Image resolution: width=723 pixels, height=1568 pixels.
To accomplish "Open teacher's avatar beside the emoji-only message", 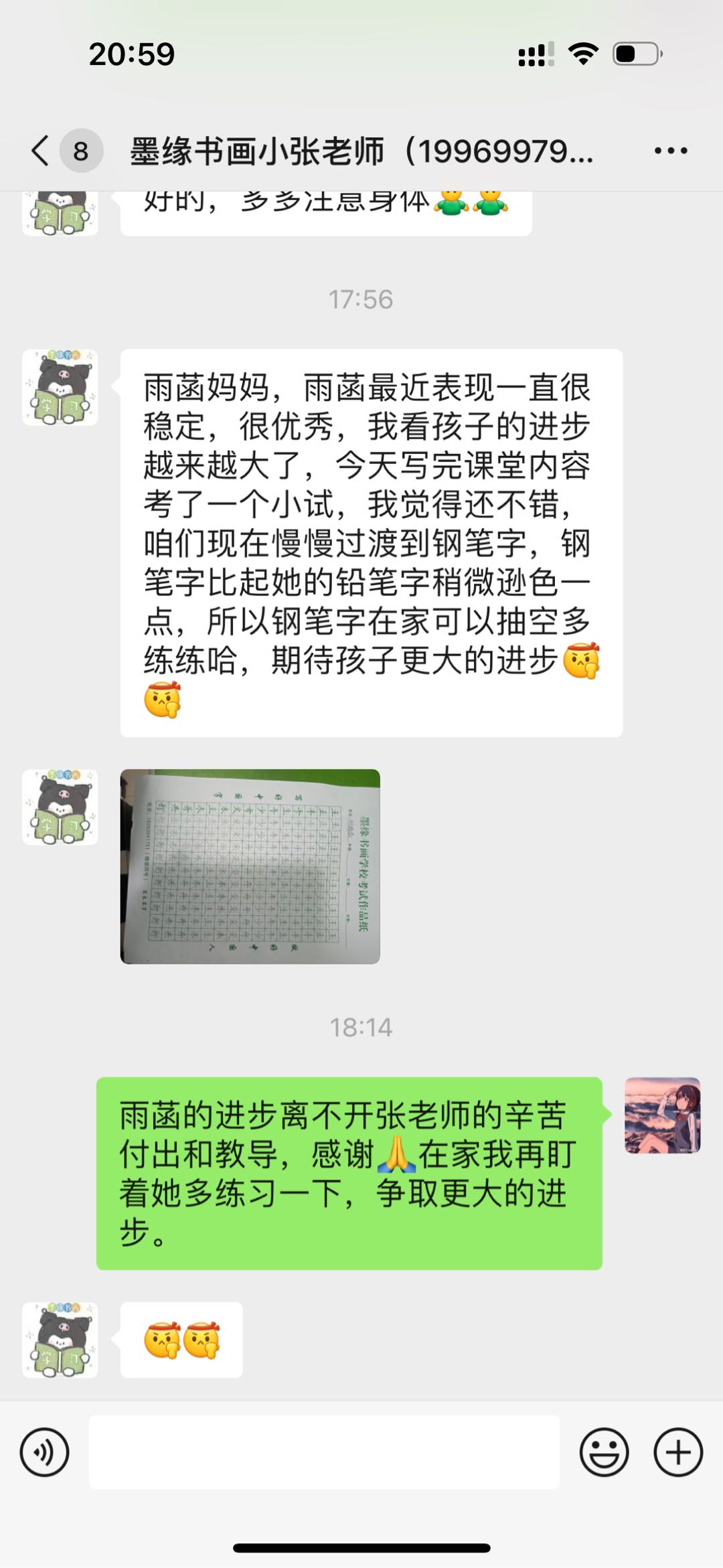I will (x=60, y=1340).
